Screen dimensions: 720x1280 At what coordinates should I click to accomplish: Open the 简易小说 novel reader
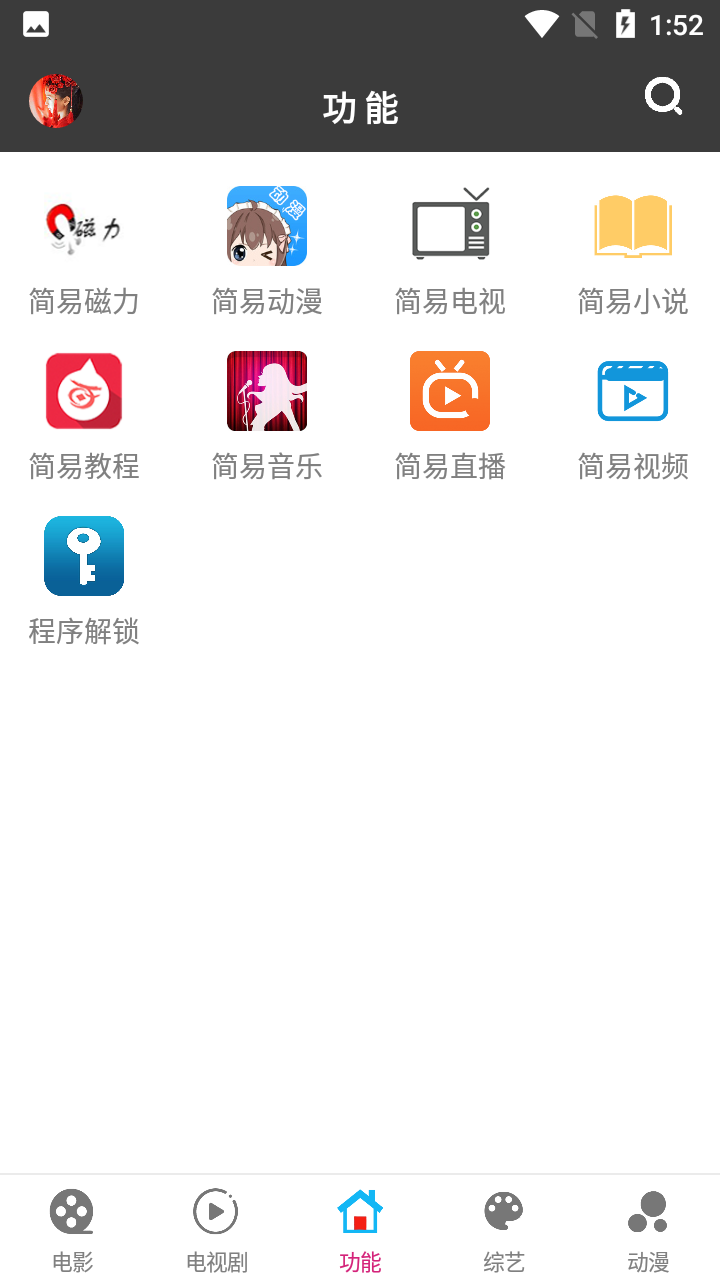click(632, 225)
